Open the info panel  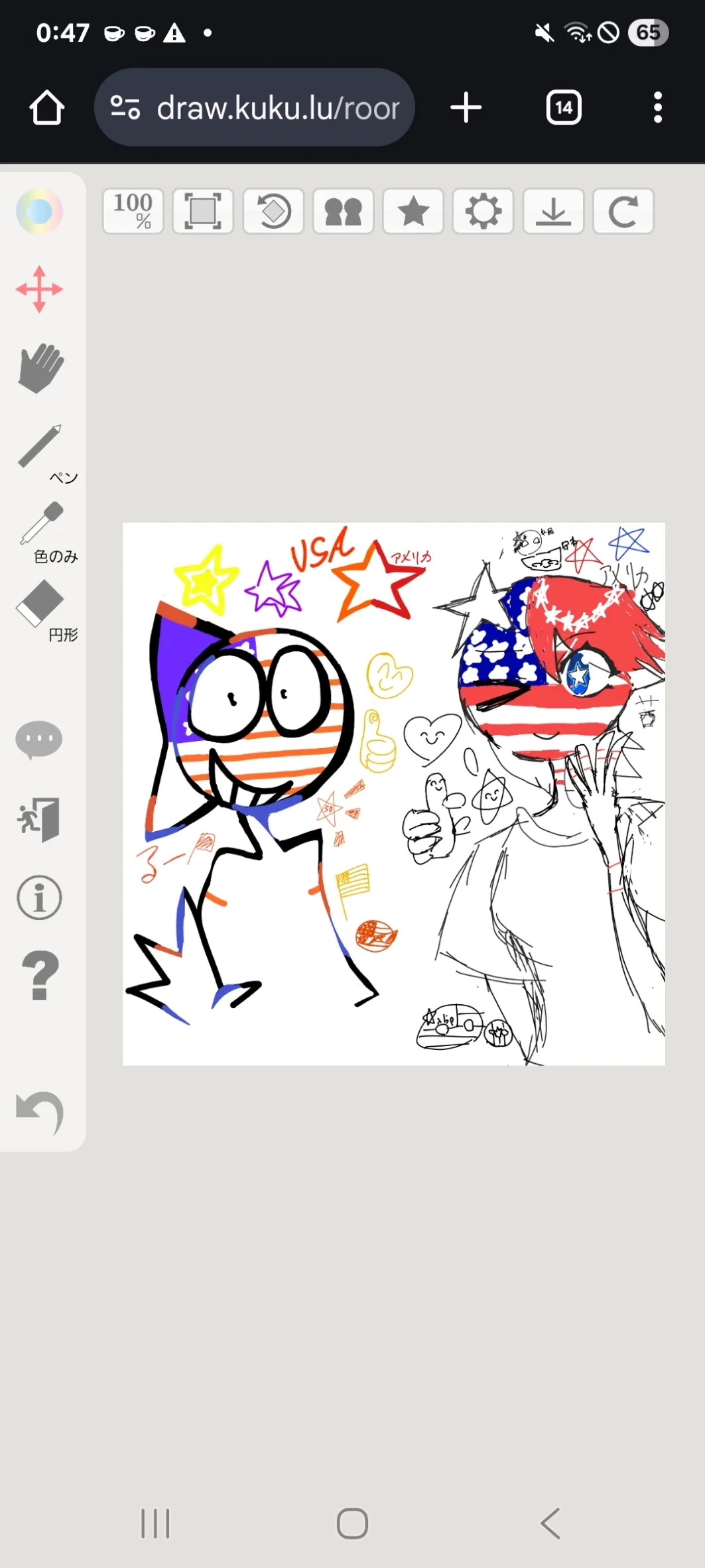(39, 898)
